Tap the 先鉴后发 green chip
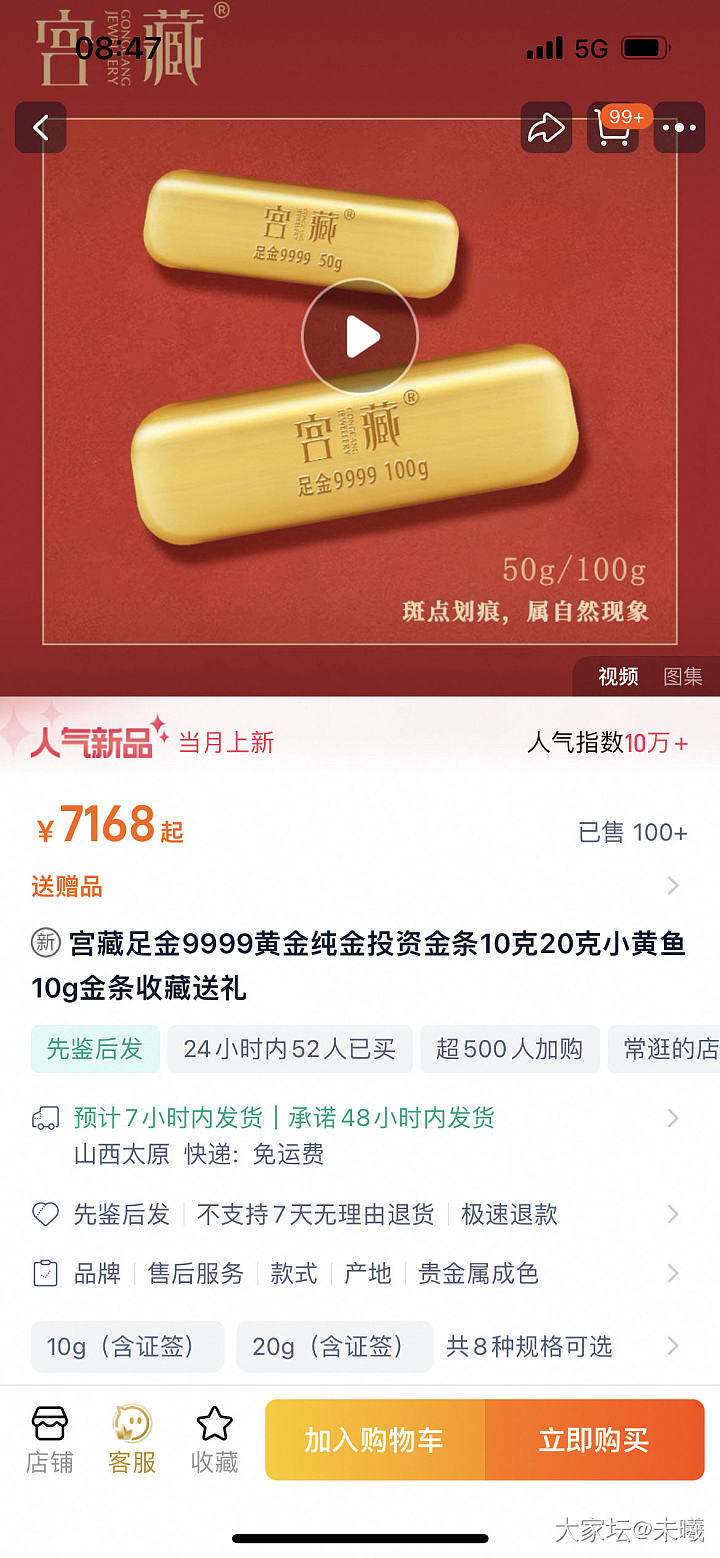This screenshot has width=720, height=1558. (95, 1049)
